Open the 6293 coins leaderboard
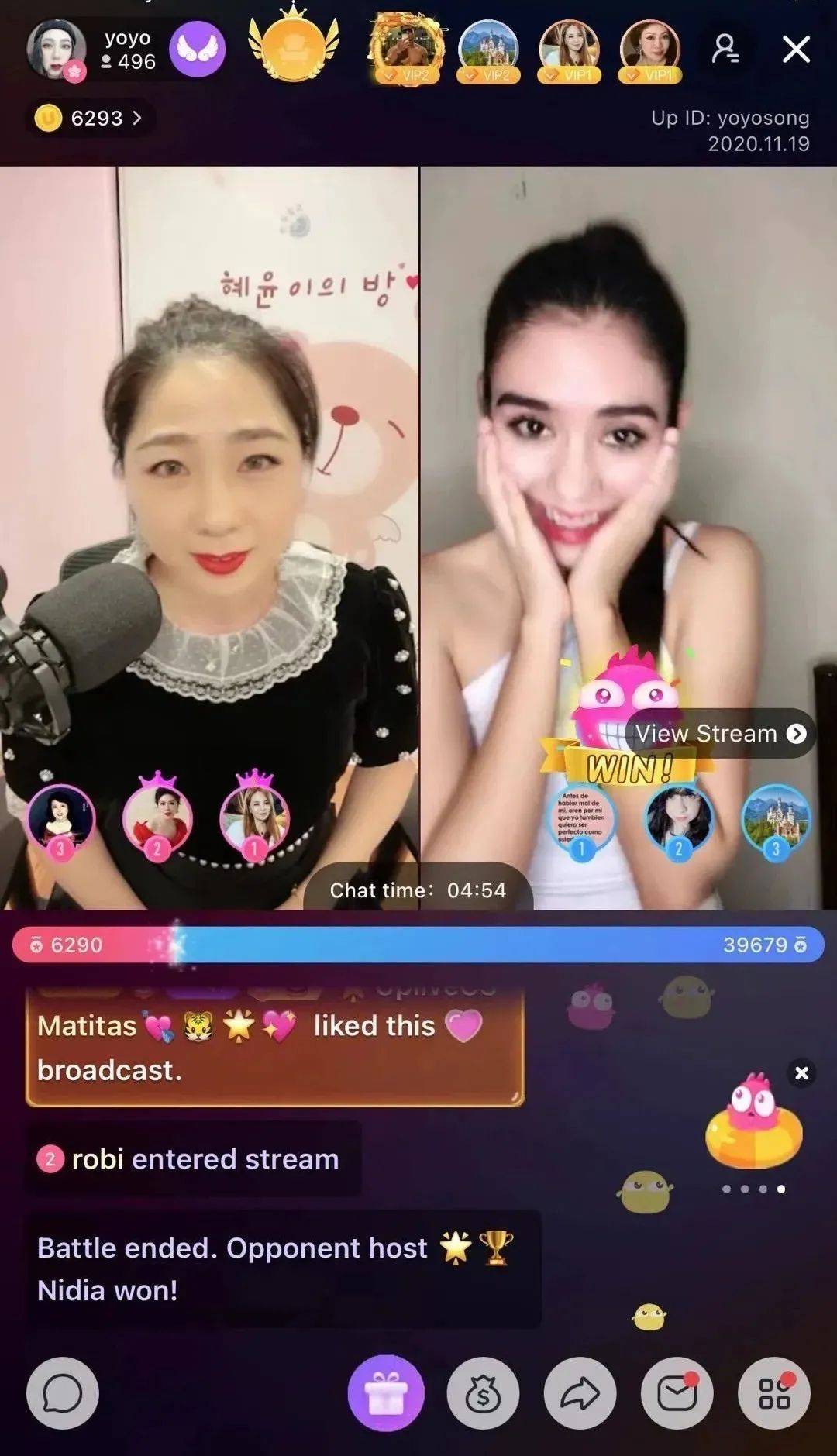The image size is (837, 1456). (90, 118)
